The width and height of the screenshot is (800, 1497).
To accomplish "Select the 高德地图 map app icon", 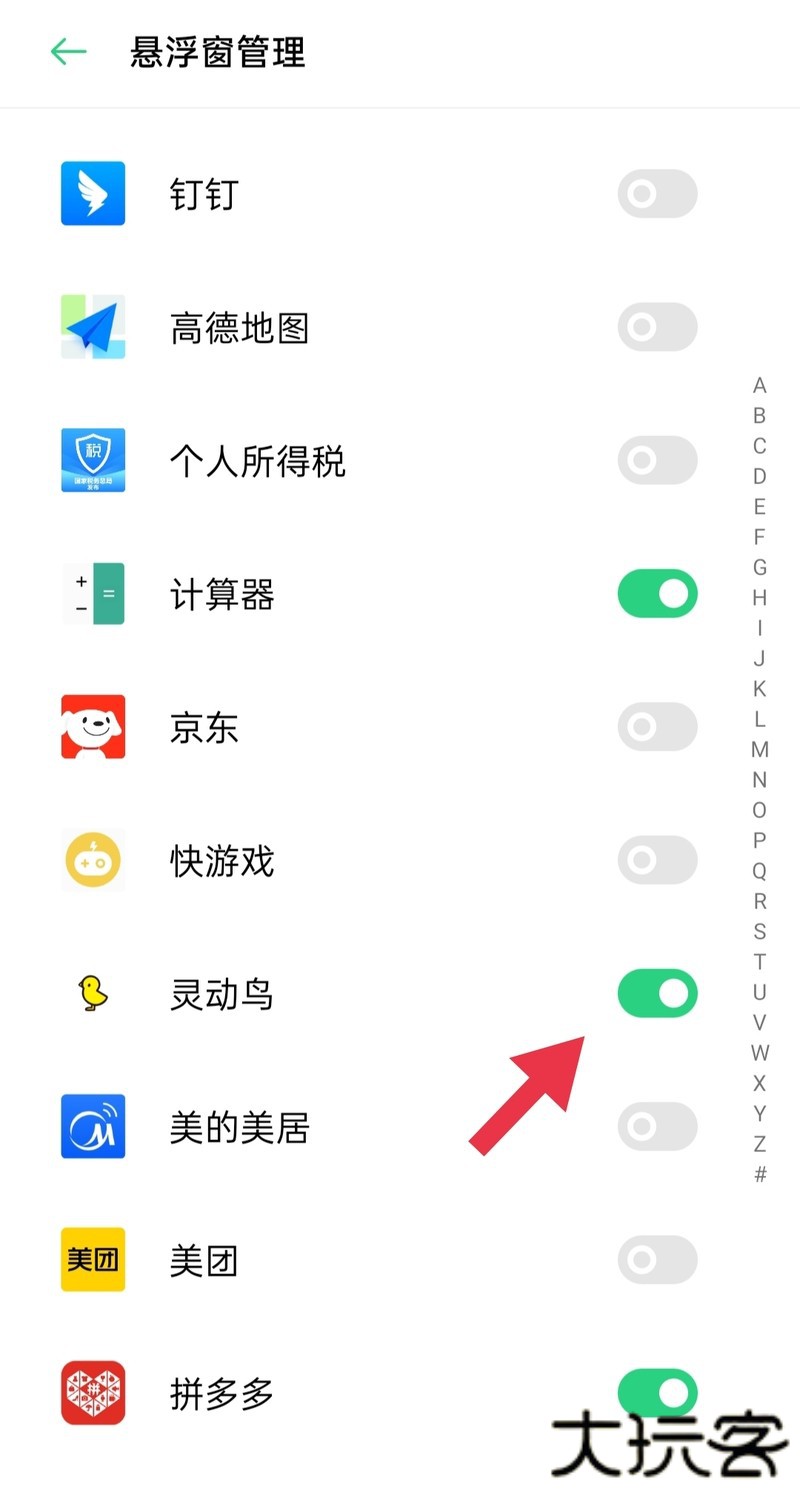I will pos(92,327).
